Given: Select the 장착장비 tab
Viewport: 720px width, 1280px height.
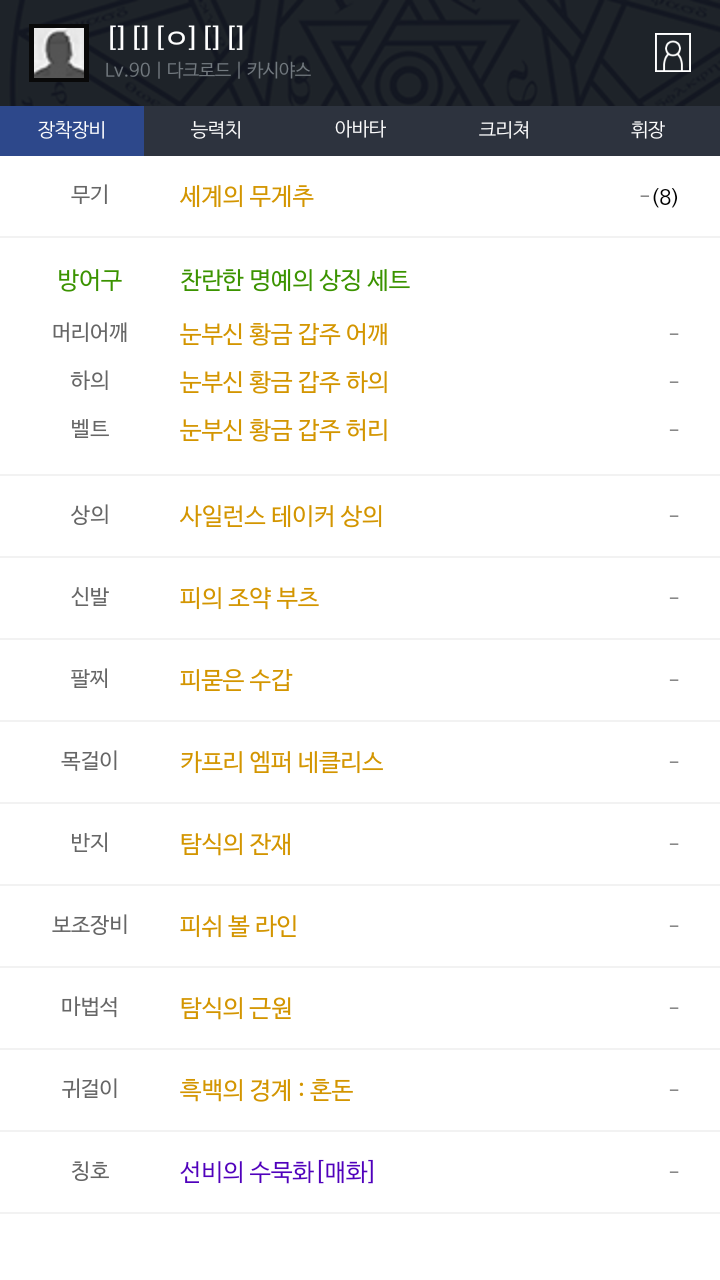Looking at the screenshot, I should [x=72, y=130].
